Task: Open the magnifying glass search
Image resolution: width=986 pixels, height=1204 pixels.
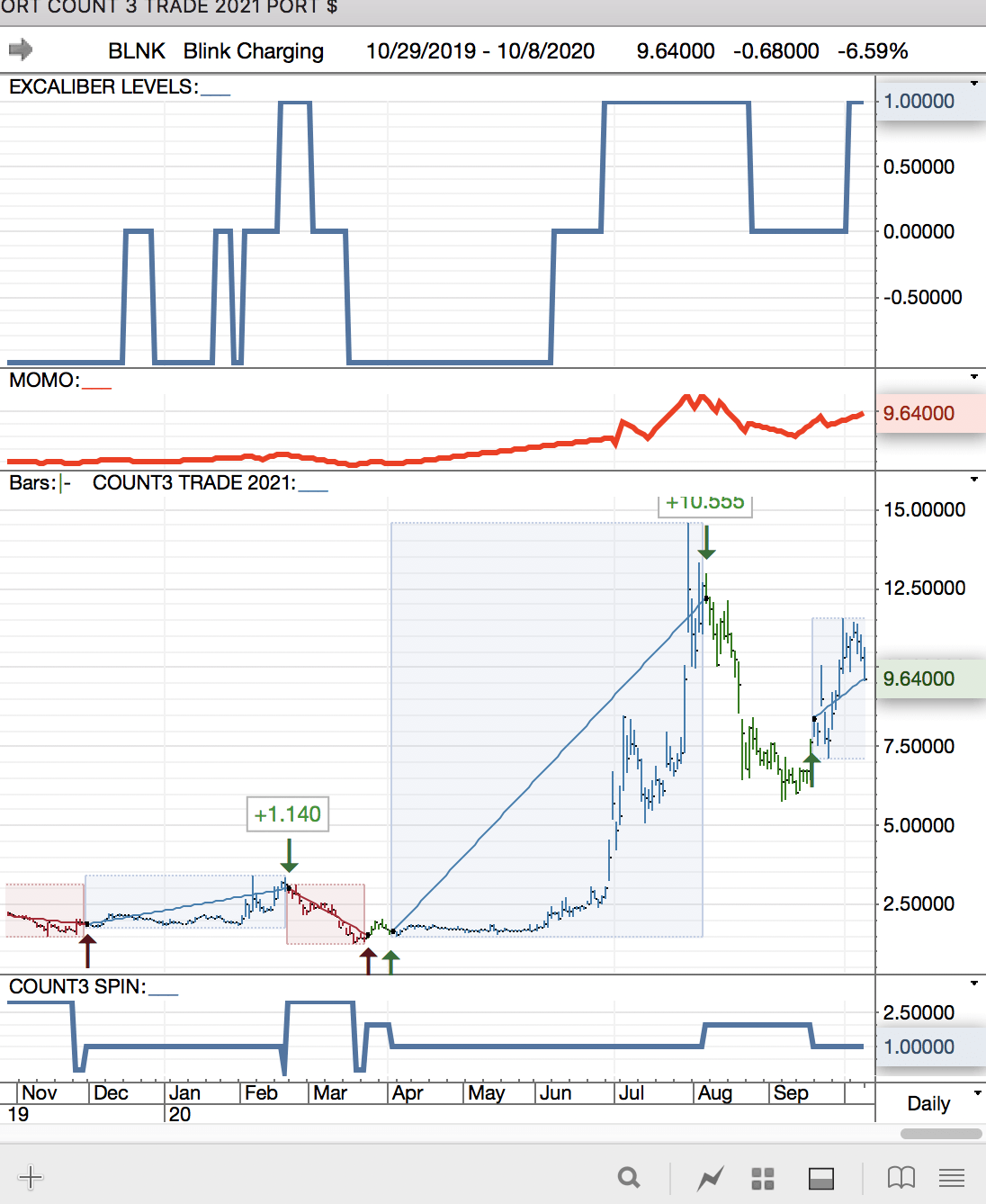Action: (629, 1177)
